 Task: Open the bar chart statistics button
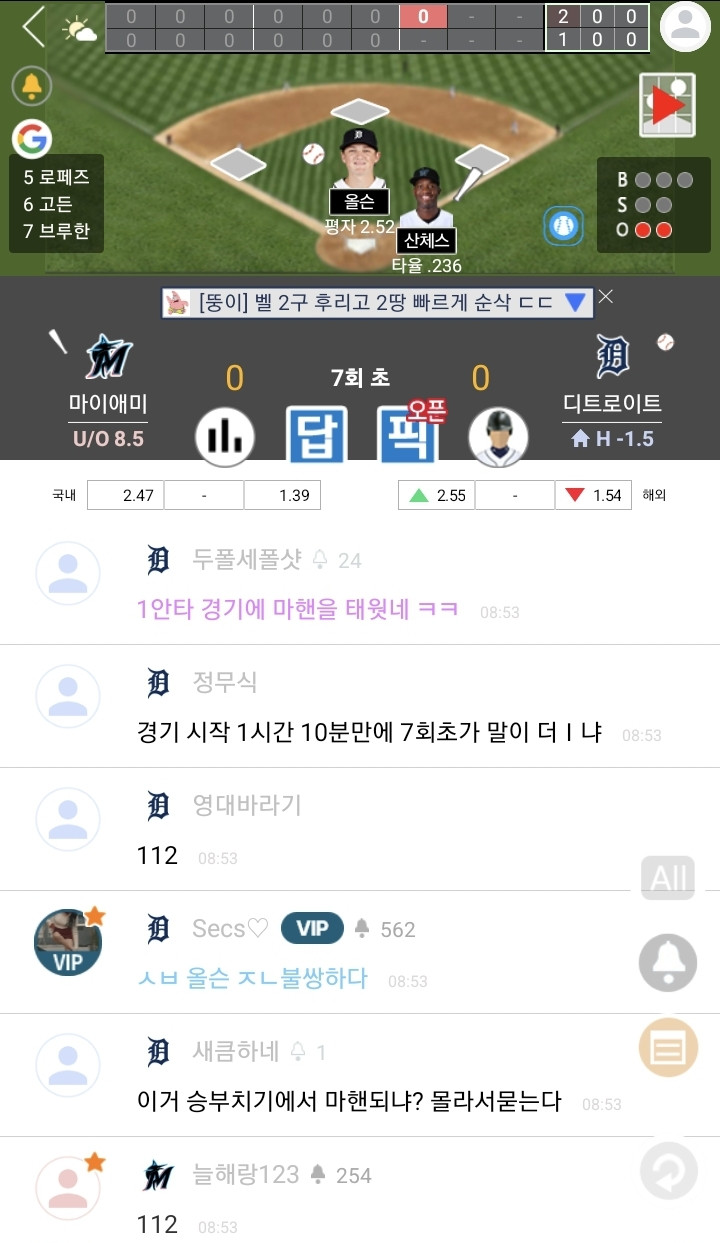coord(224,437)
